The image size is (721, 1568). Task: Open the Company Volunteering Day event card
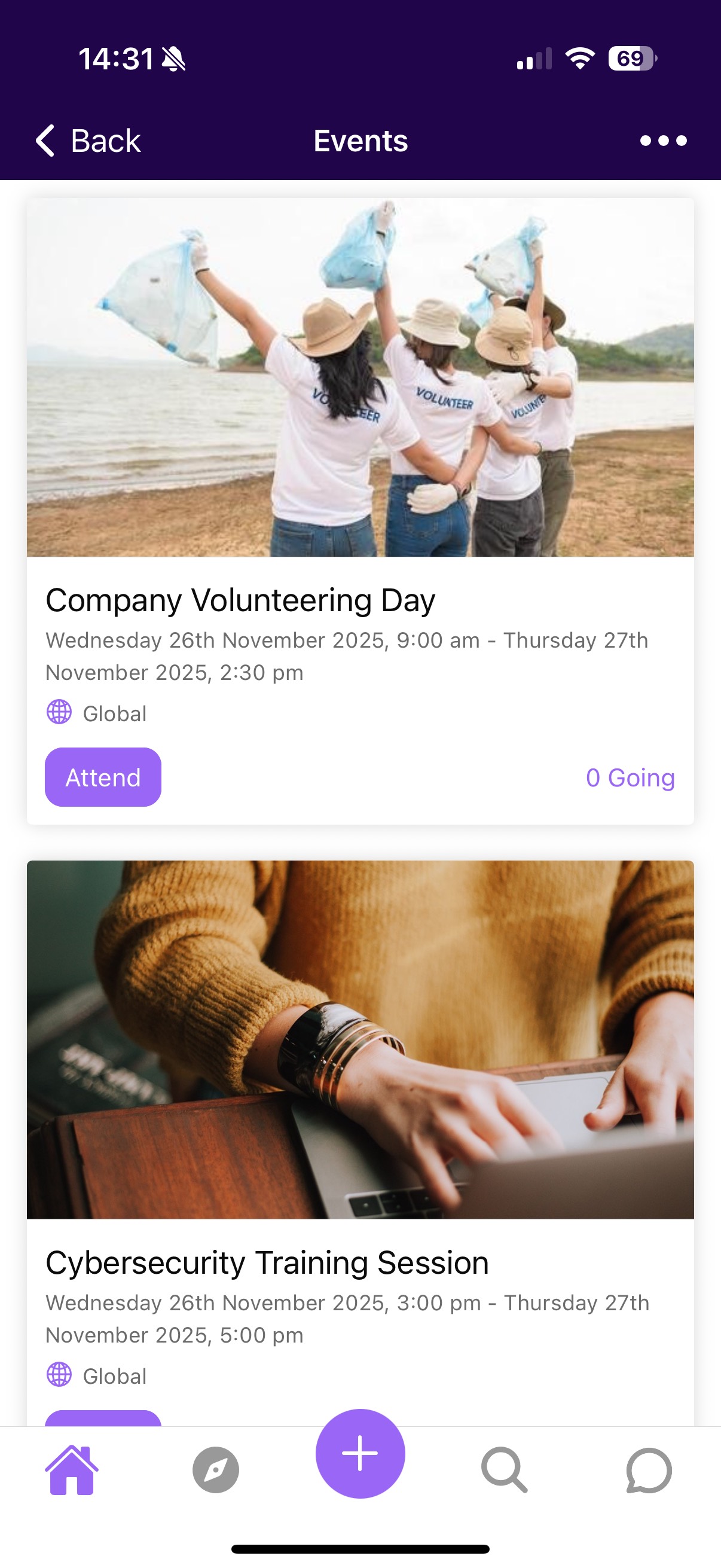click(x=240, y=600)
